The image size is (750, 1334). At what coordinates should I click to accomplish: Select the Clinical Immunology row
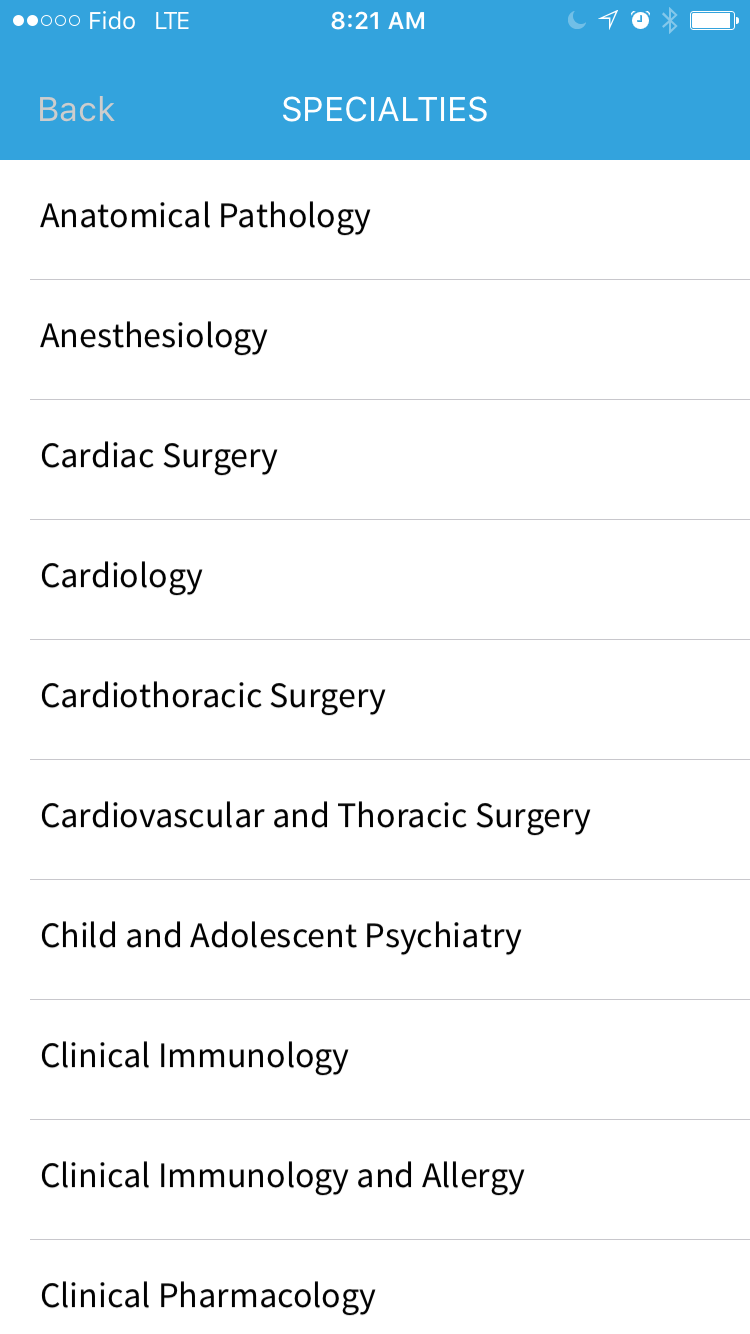(x=375, y=1060)
